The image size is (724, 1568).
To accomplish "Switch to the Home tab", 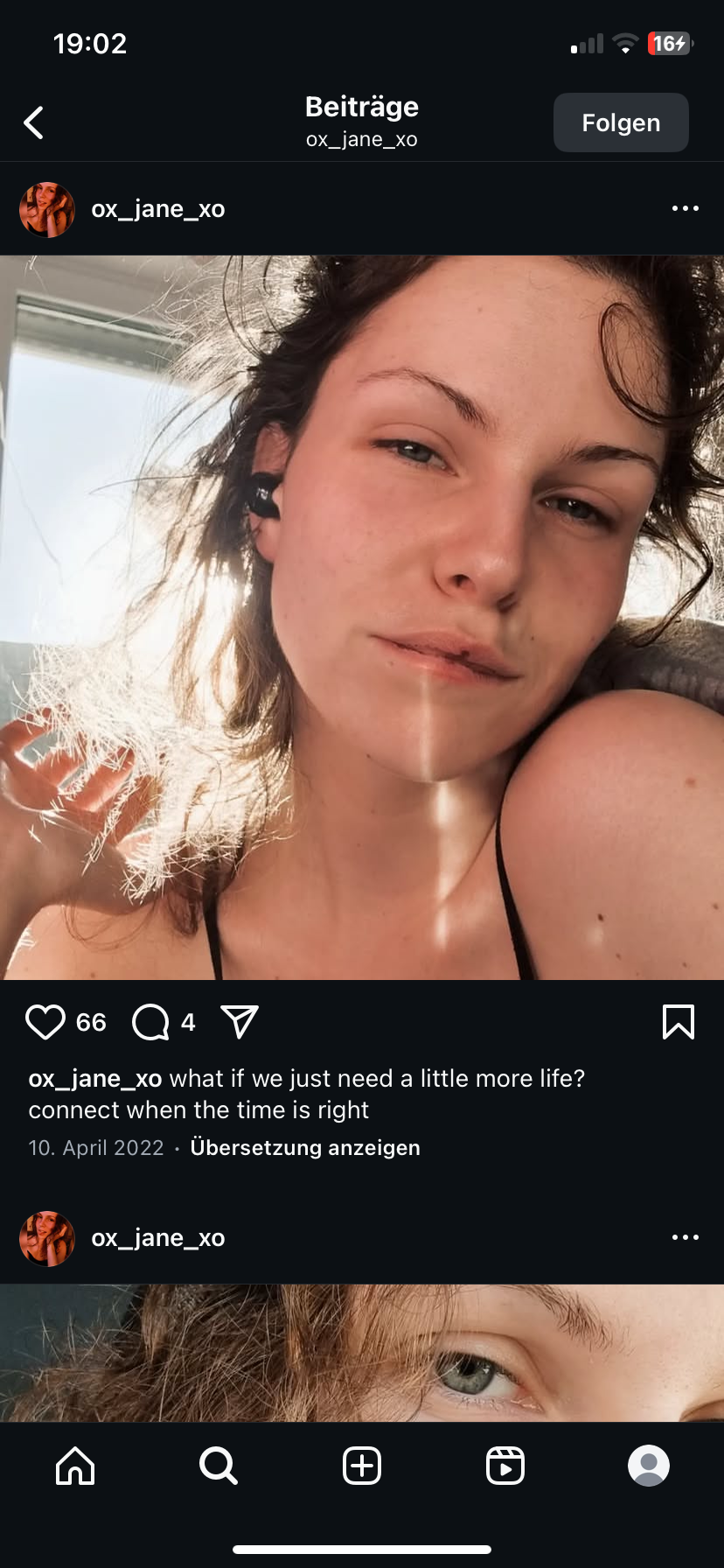I will click(x=75, y=1466).
